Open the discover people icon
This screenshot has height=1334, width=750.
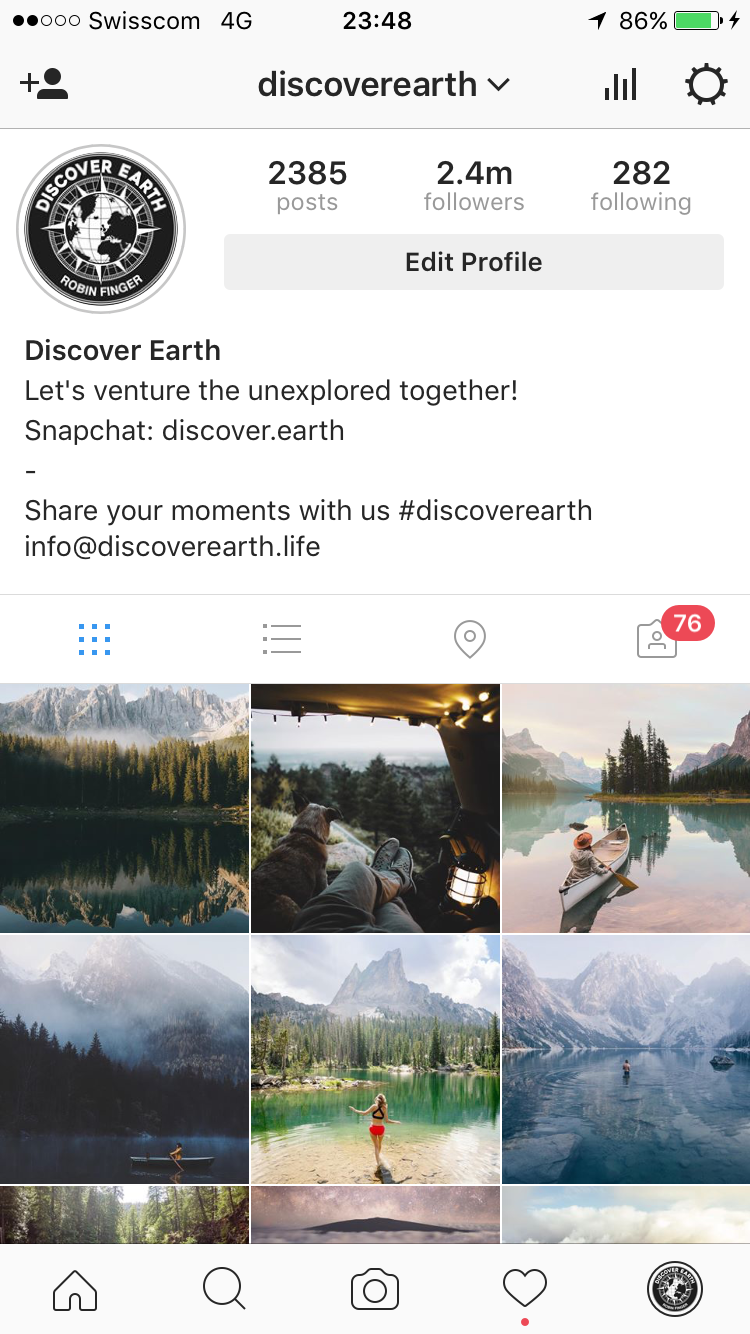[x=44, y=84]
